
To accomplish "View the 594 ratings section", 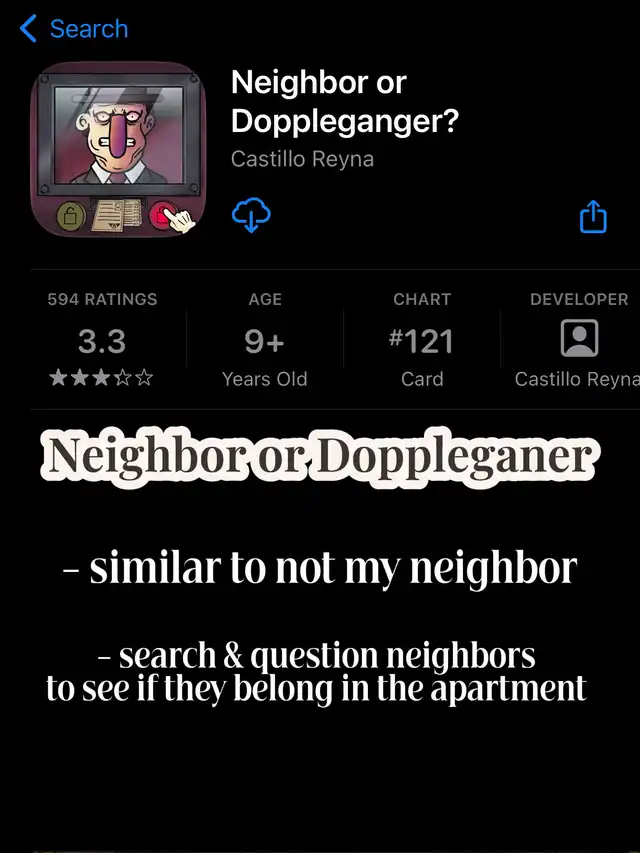I will [102, 340].
